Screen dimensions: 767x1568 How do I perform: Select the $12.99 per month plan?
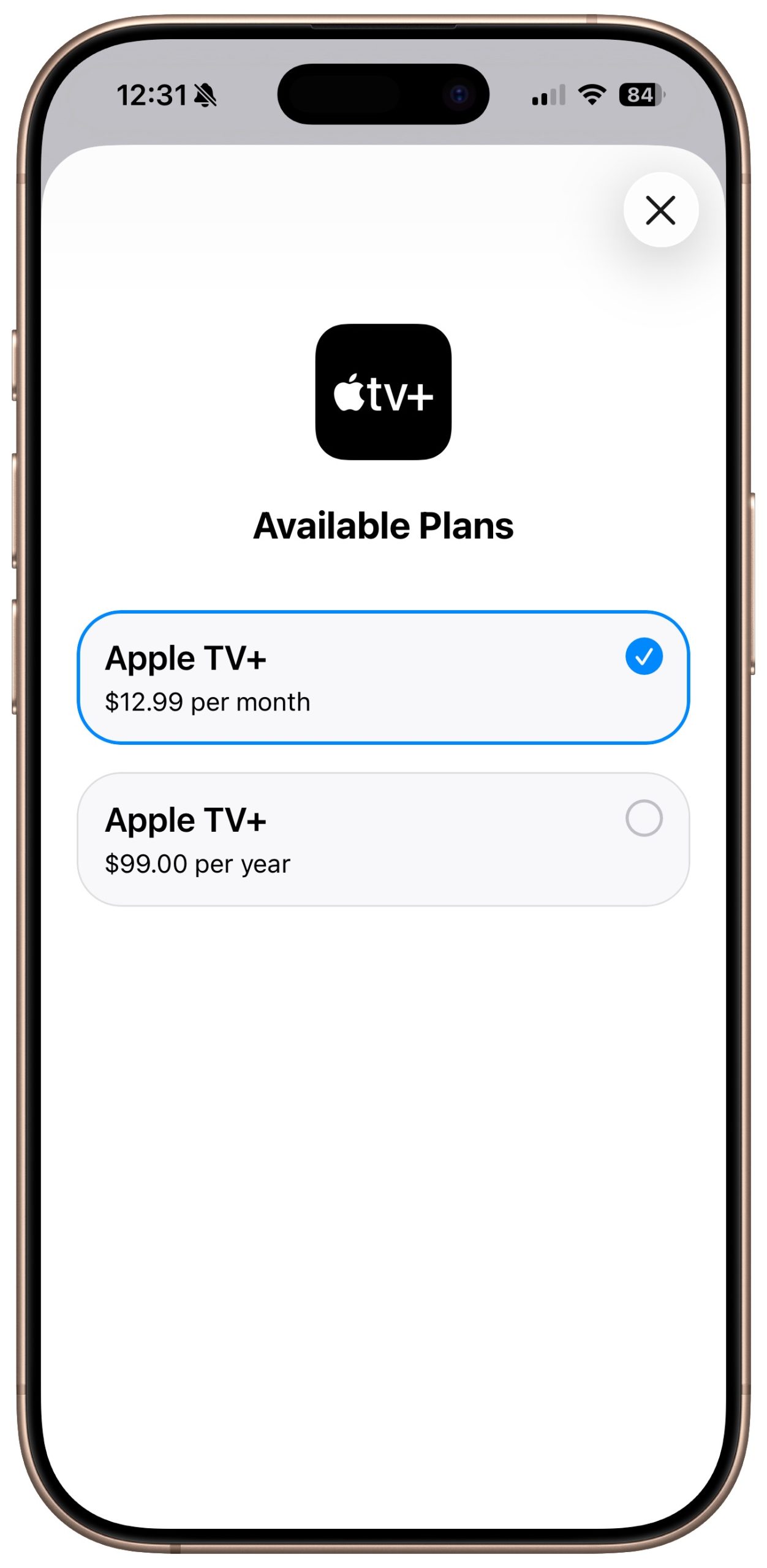click(383, 677)
